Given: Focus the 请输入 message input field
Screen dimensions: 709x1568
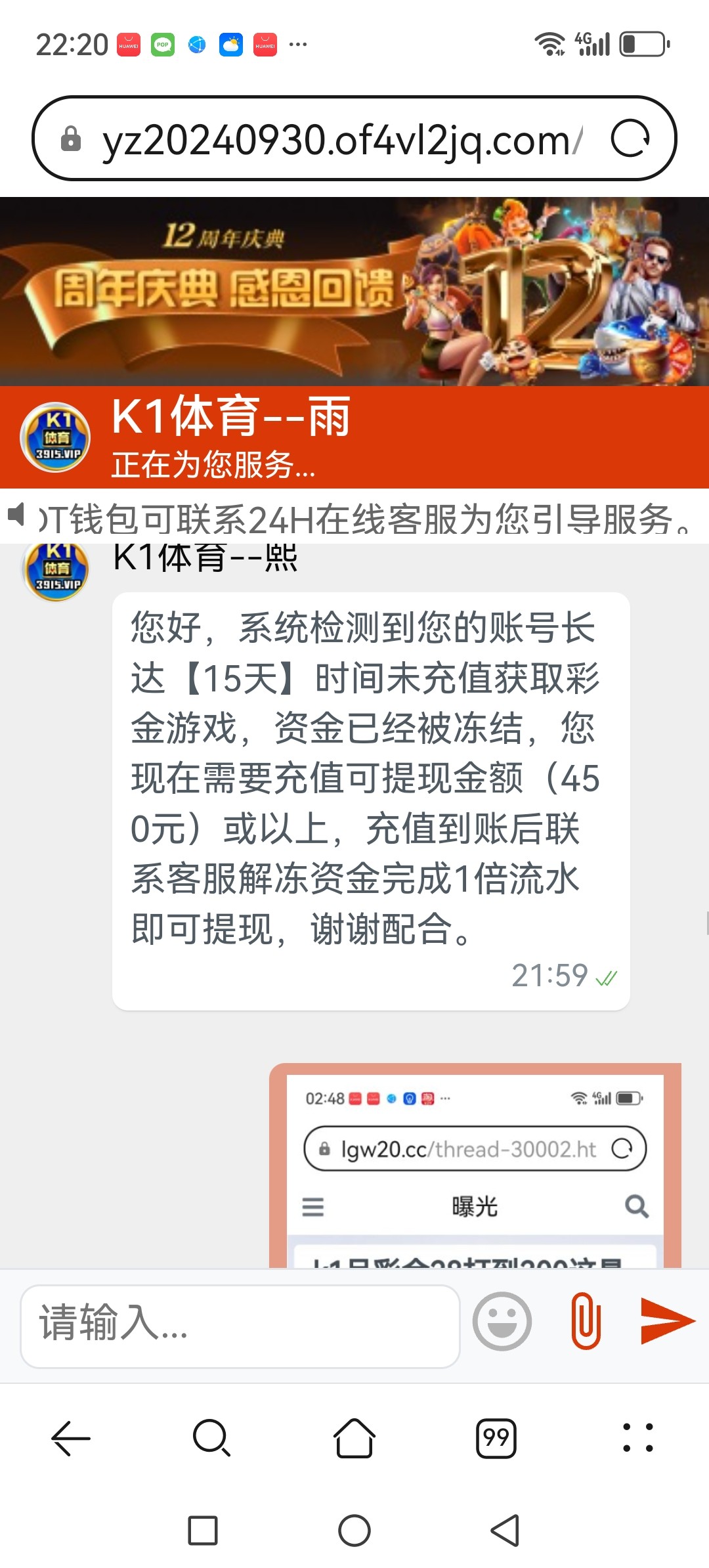Looking at the screenshot, I should tap(240, 1322).
